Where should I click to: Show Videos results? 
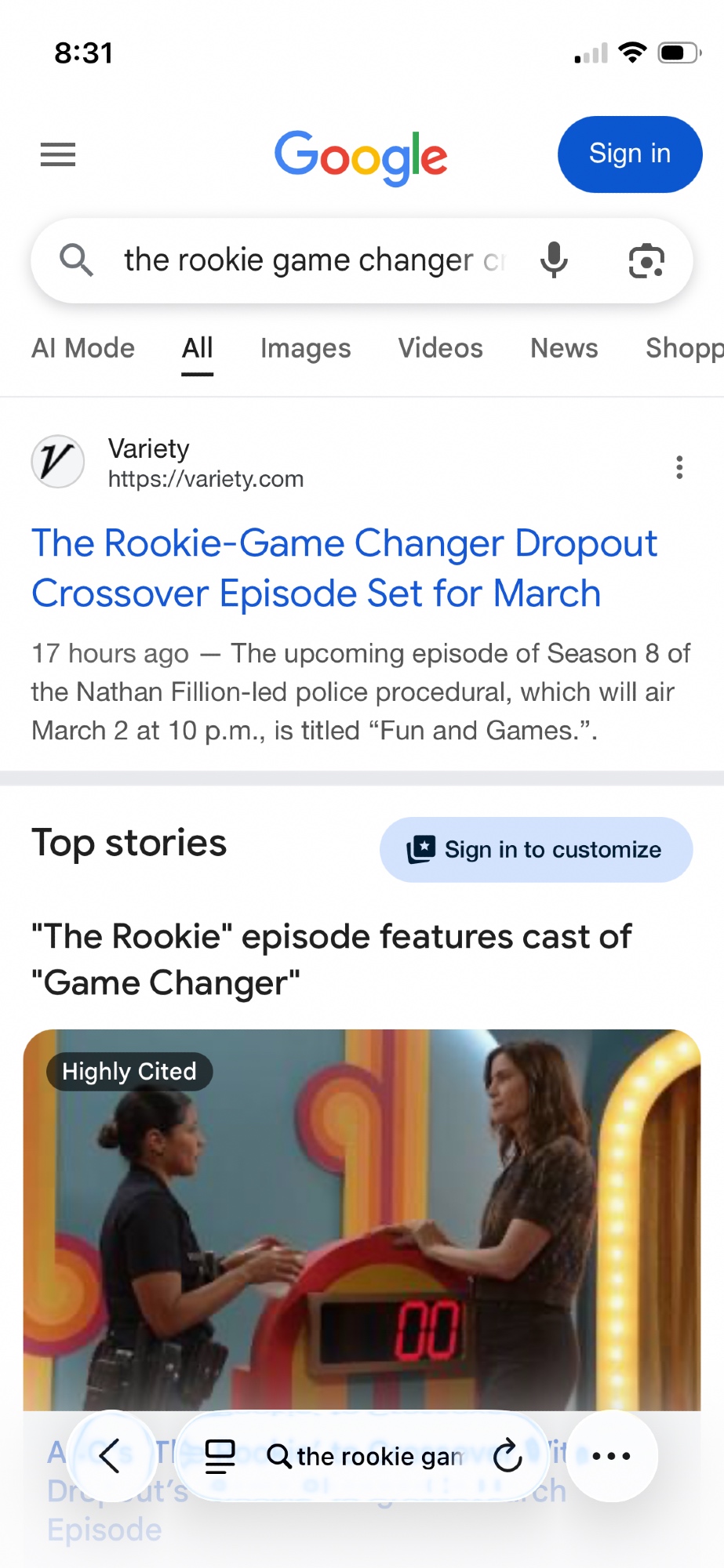coord(440,348)
